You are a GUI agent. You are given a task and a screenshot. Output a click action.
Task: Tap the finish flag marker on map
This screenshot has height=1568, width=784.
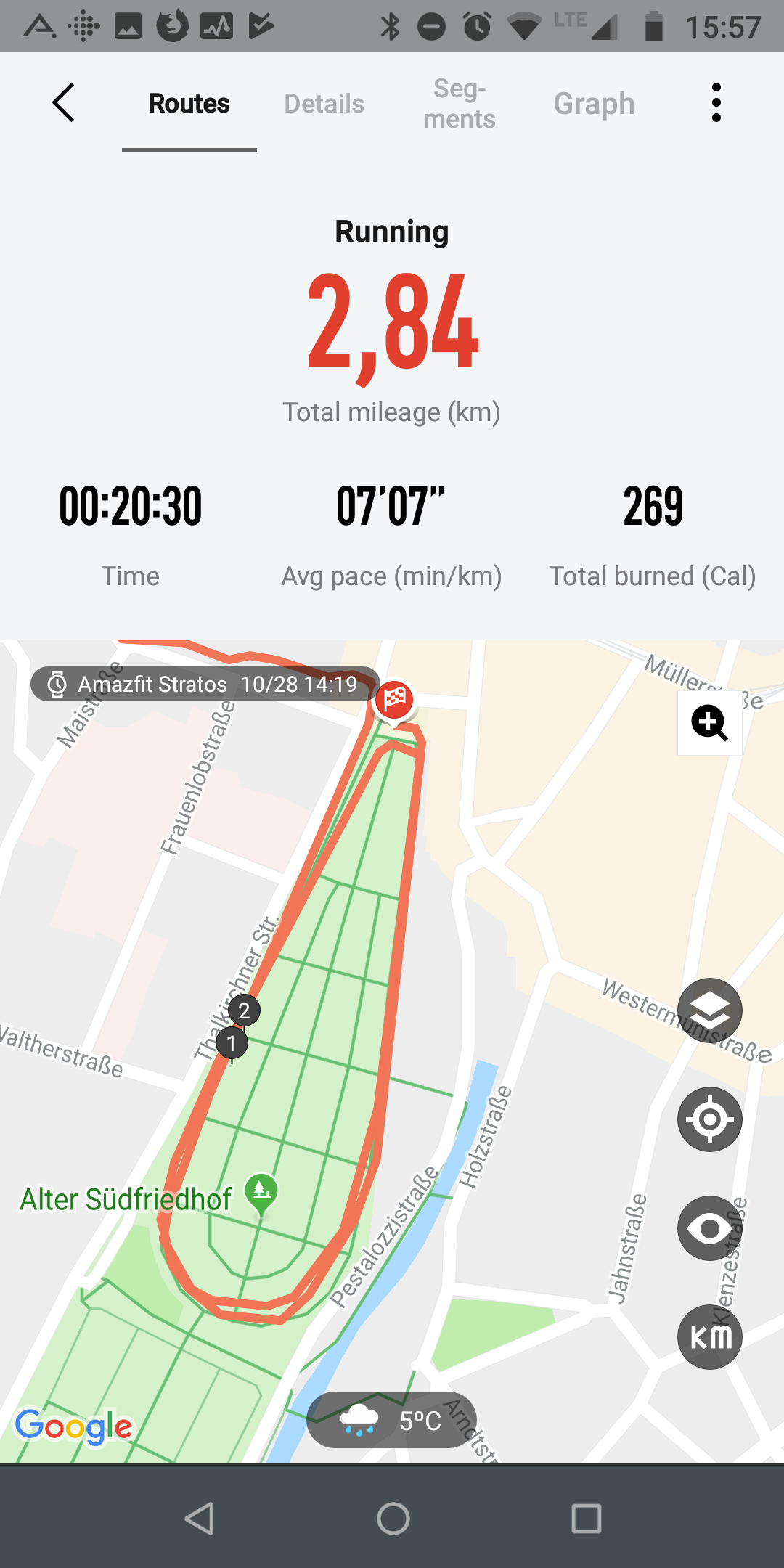click(394, 700)
